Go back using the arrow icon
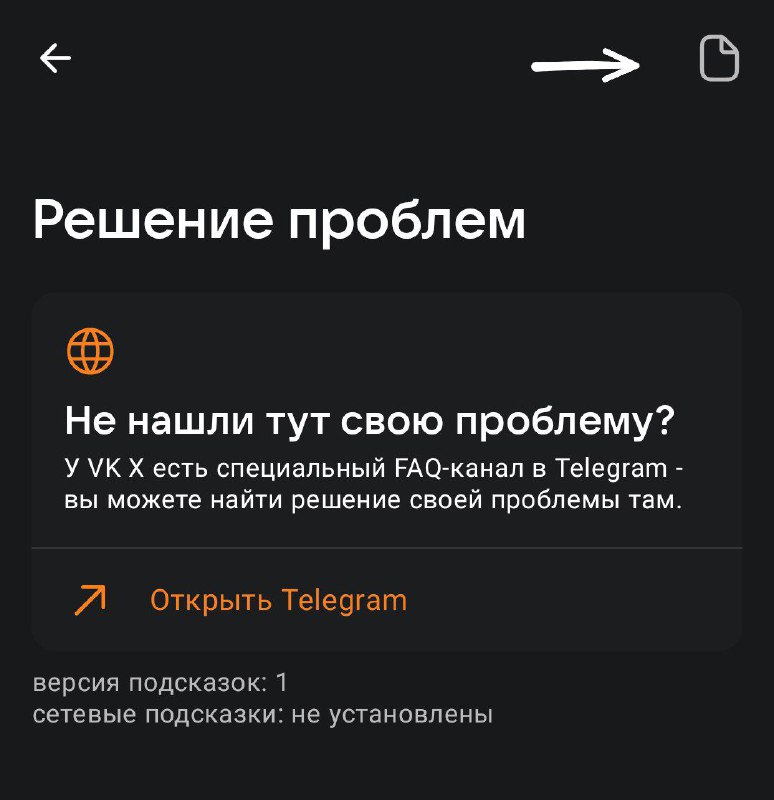 55,59
